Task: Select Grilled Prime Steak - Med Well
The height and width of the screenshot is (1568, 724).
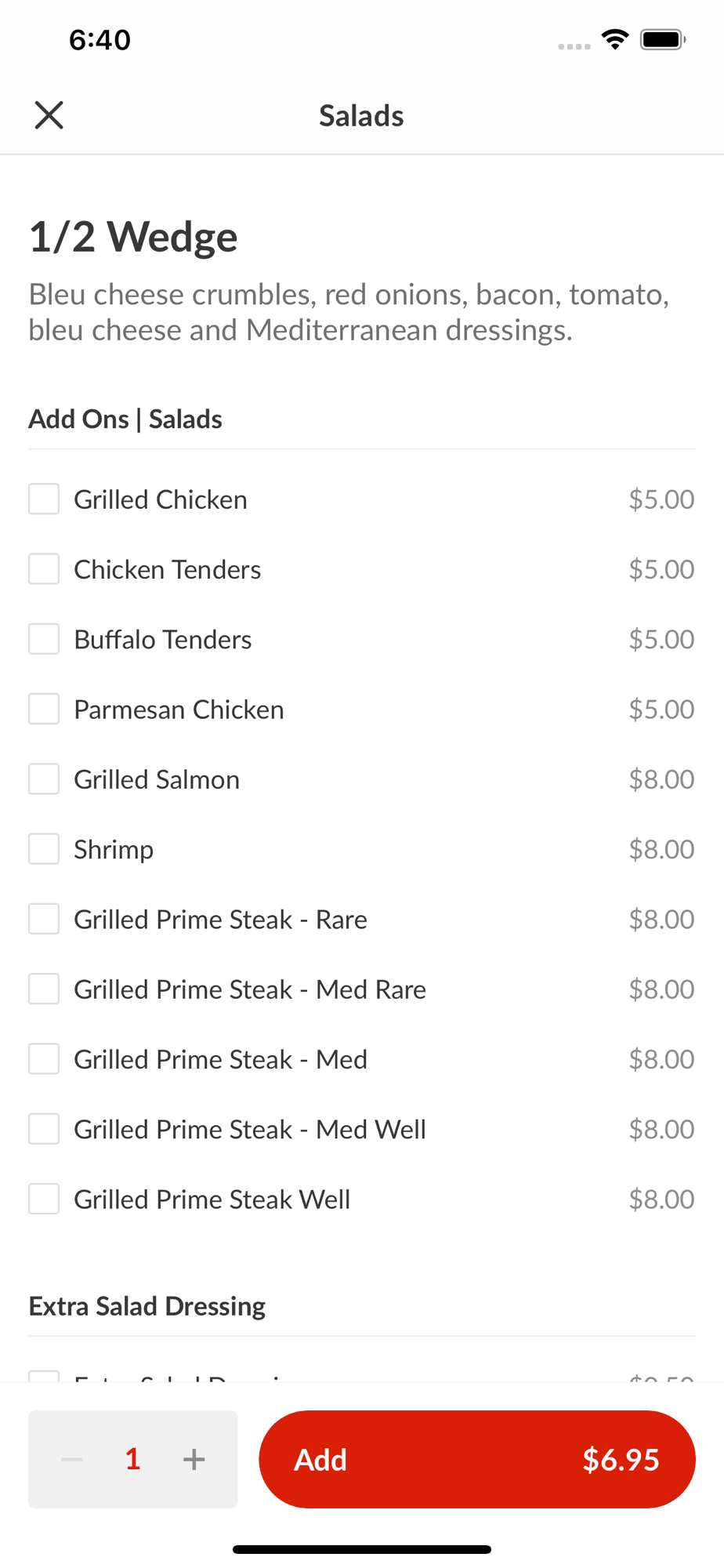Action: pos(44,1129)
